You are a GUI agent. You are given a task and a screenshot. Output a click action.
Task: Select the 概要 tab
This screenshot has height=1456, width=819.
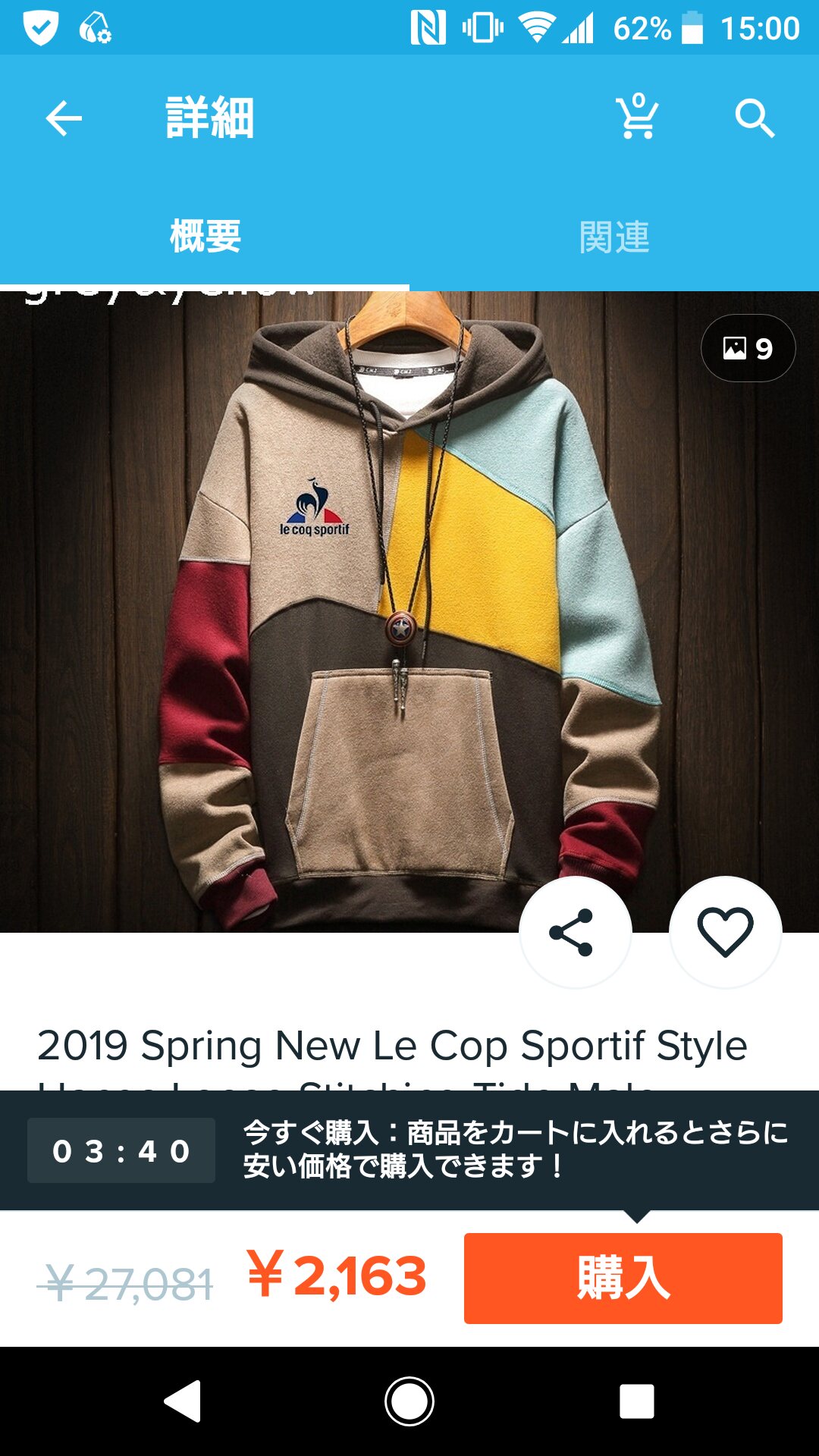click(205, 237)
